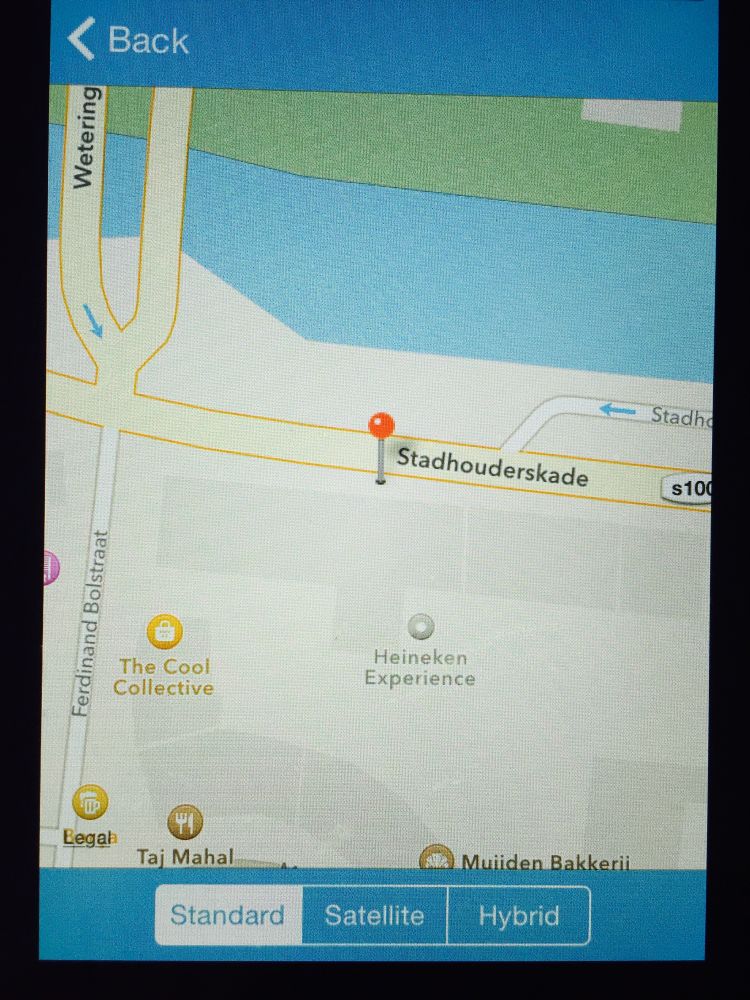750x1000 pixels.
Task: Go back using the Back button
Action: tap(127, 40)
